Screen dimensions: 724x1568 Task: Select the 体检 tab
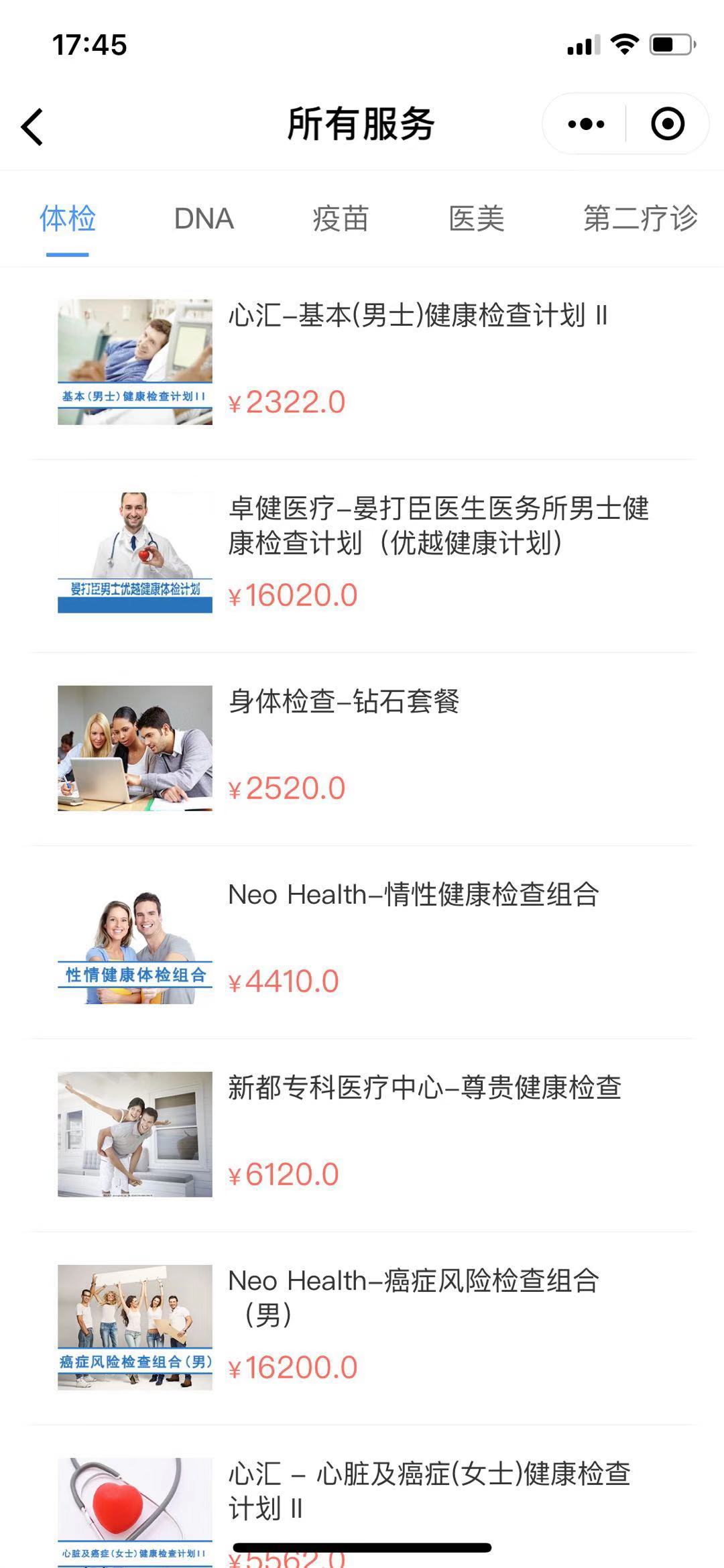point(68,219)
